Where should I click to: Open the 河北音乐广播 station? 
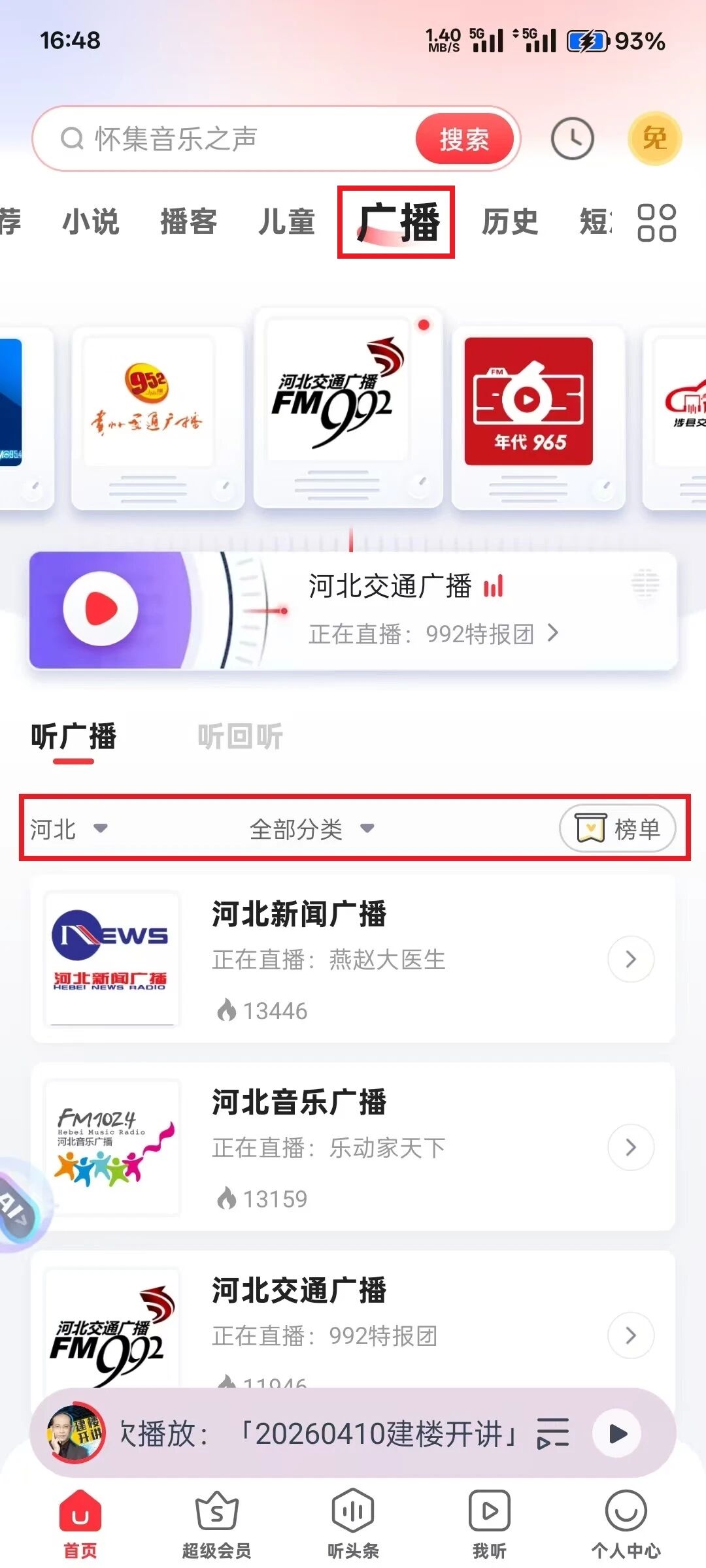click(353, 1147)
